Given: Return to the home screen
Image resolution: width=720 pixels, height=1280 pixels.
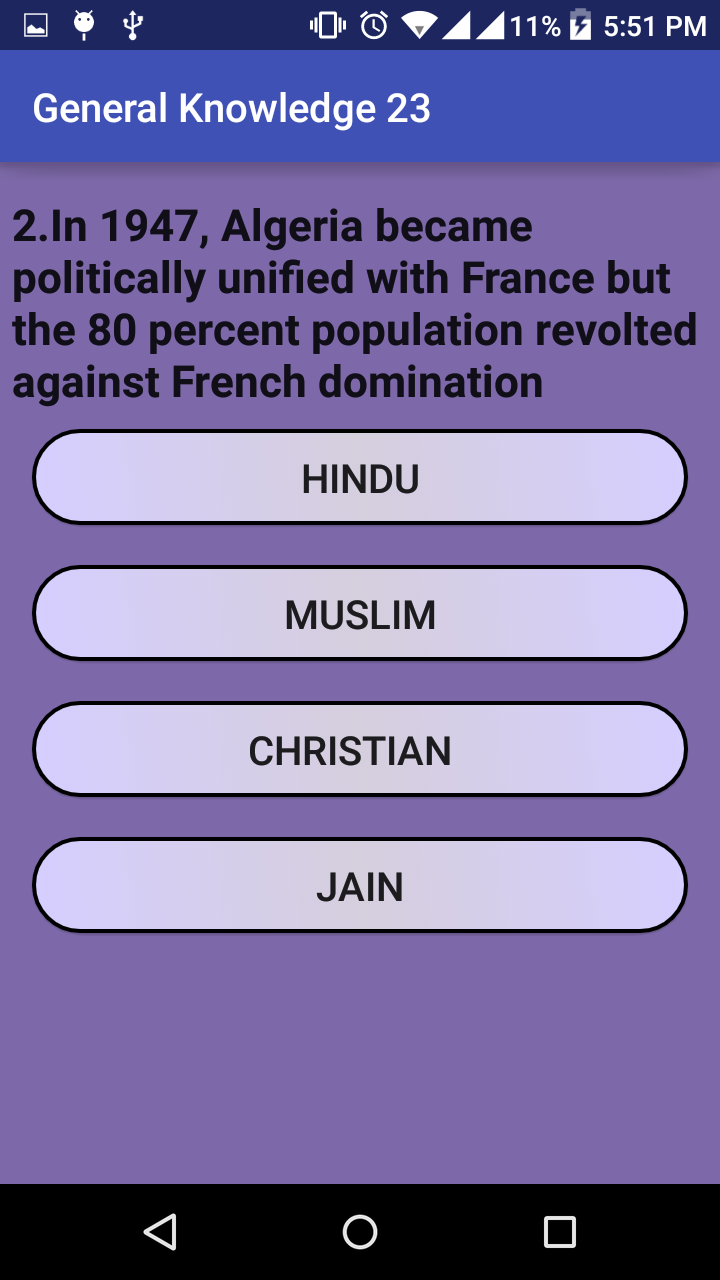Looking at the screenshot, I should tap(360, 1232).
